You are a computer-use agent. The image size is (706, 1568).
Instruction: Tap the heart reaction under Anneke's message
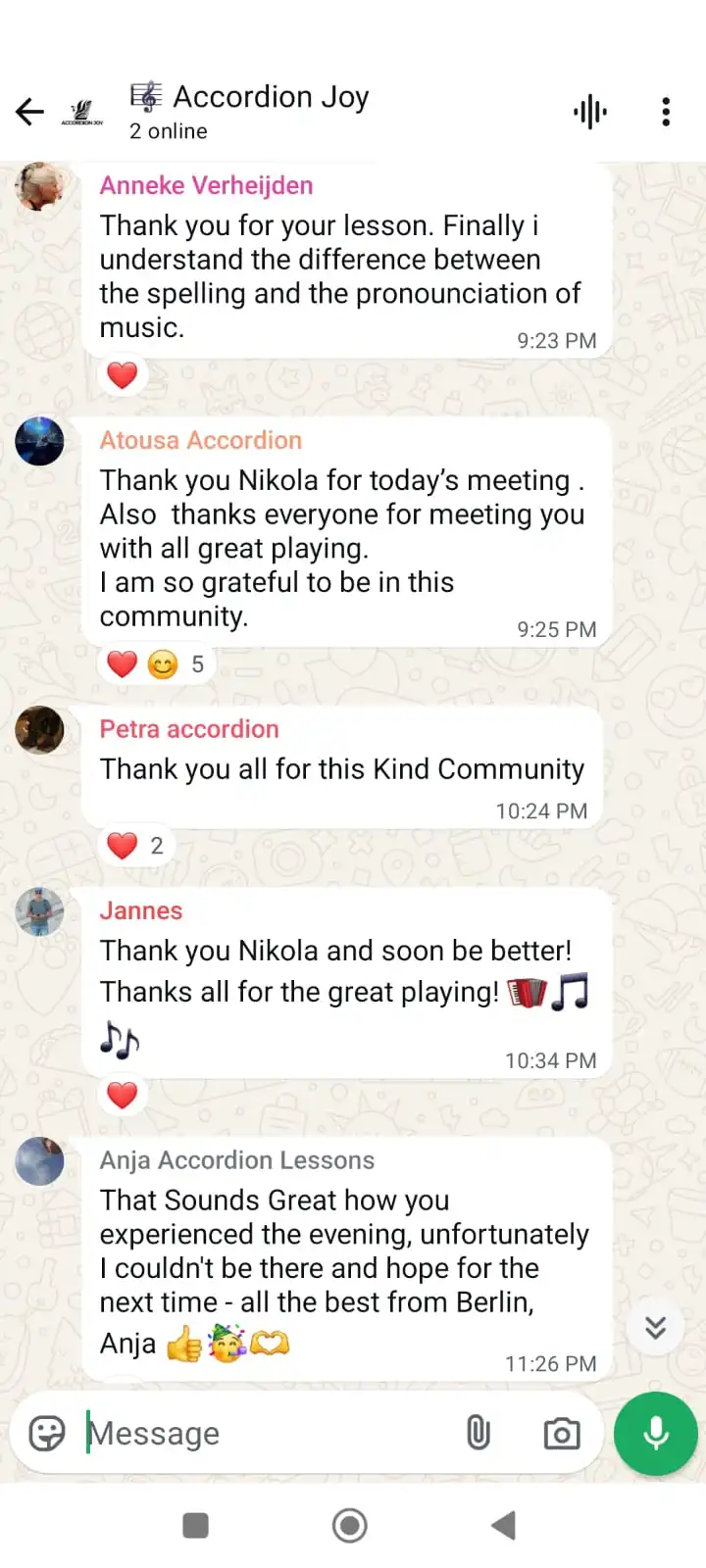[123, 374]
